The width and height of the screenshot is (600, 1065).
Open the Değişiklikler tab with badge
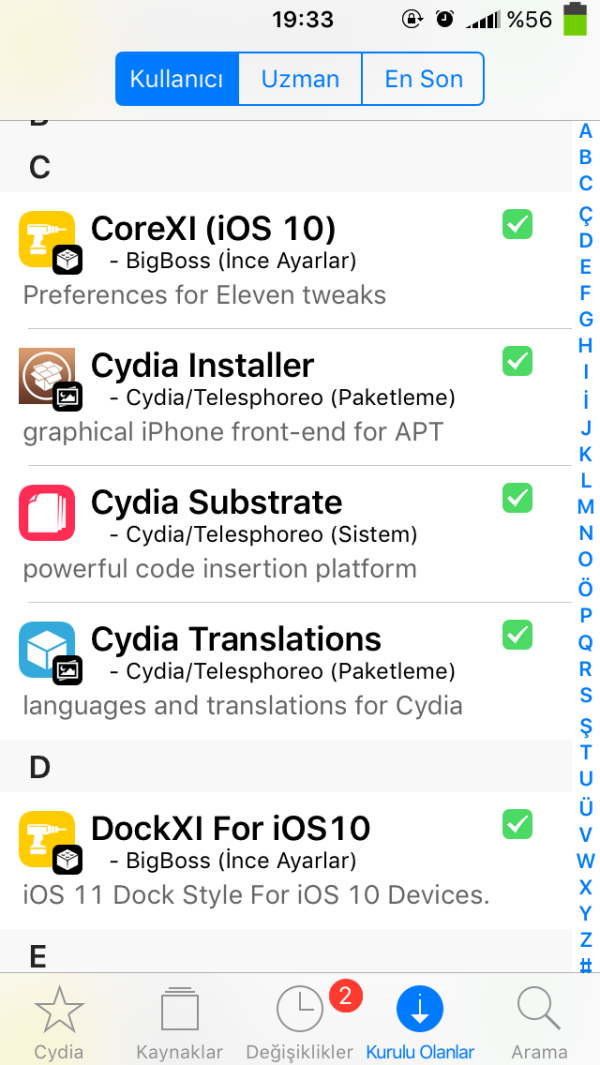tap(300, 1022)
